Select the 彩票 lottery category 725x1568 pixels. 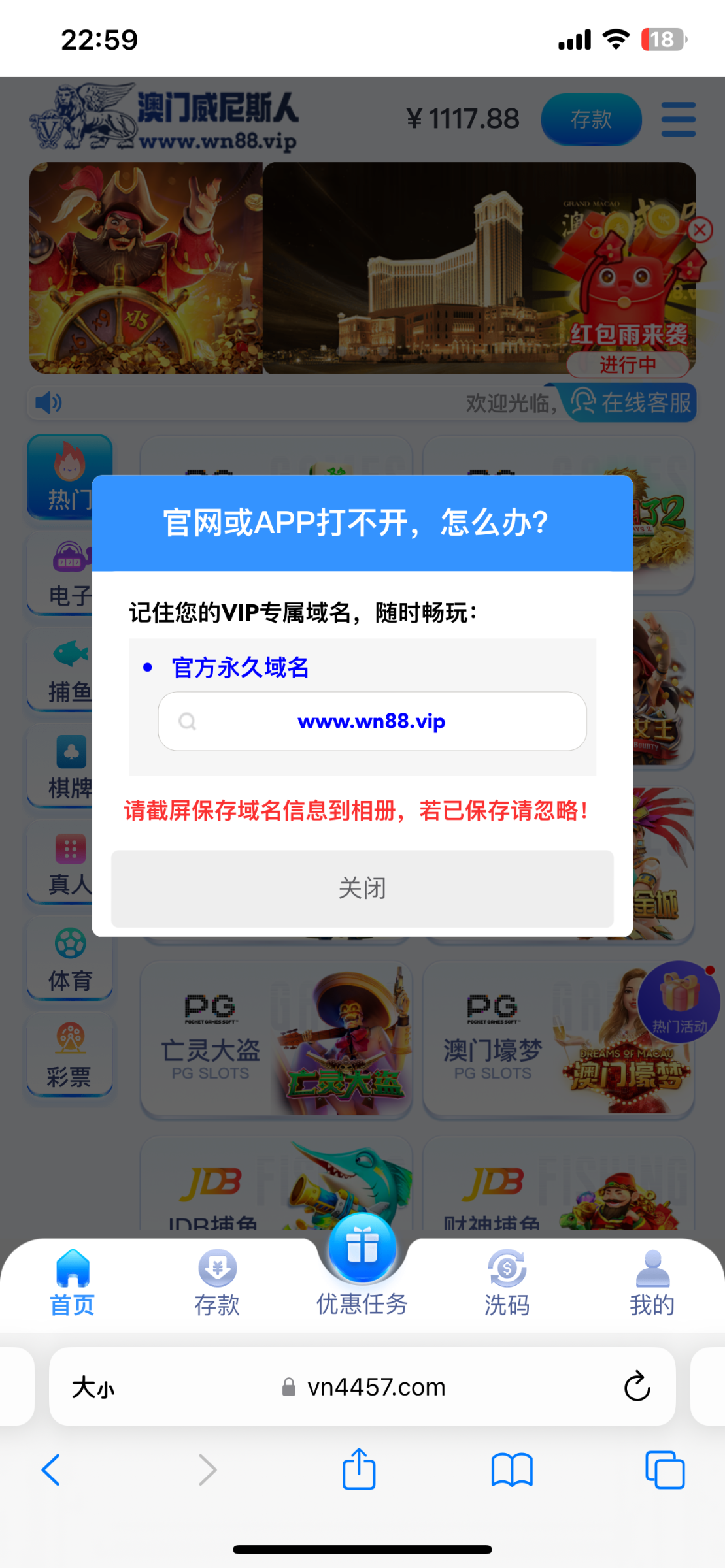(70, 1054)
